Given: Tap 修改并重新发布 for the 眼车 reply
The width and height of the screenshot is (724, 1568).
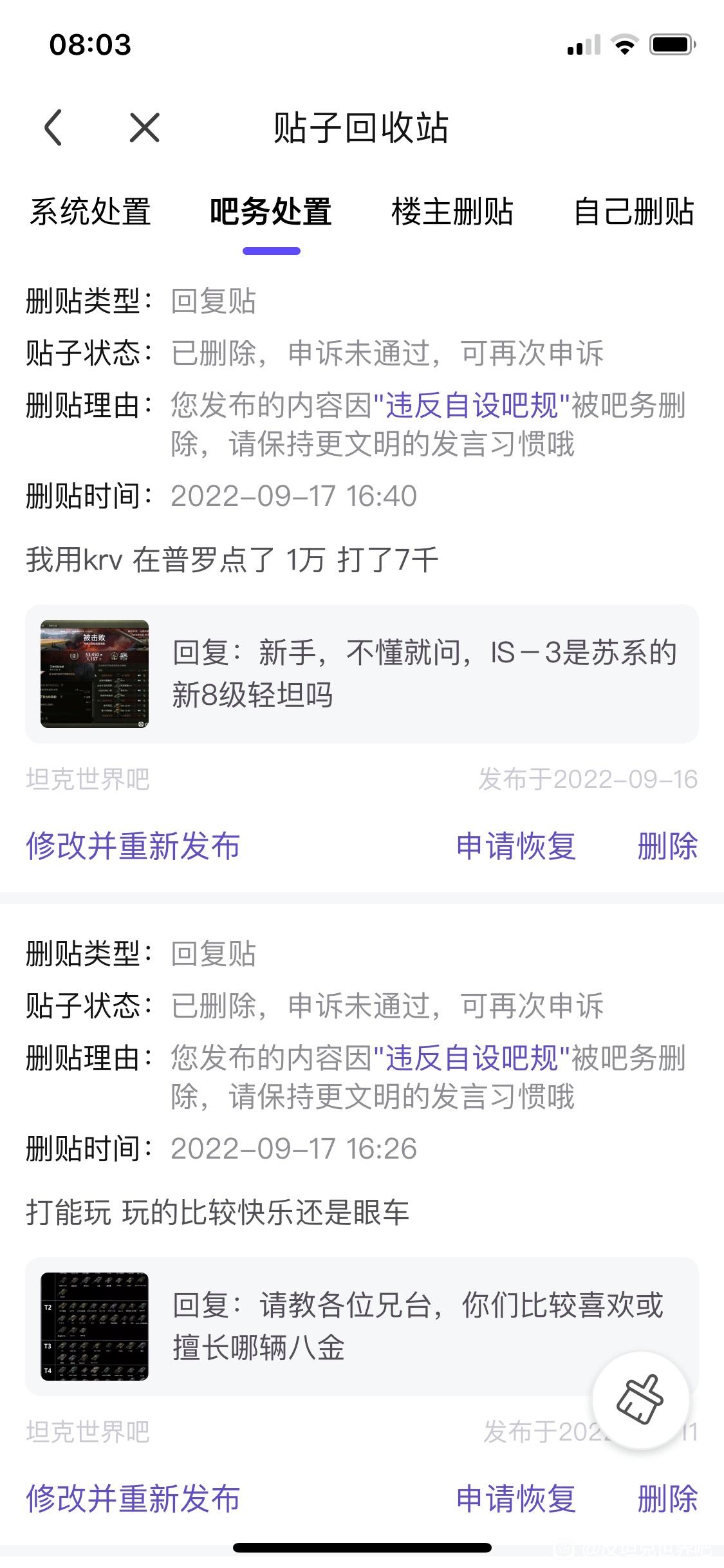Looking at the screenshot, I should [x=133, y=1498].
